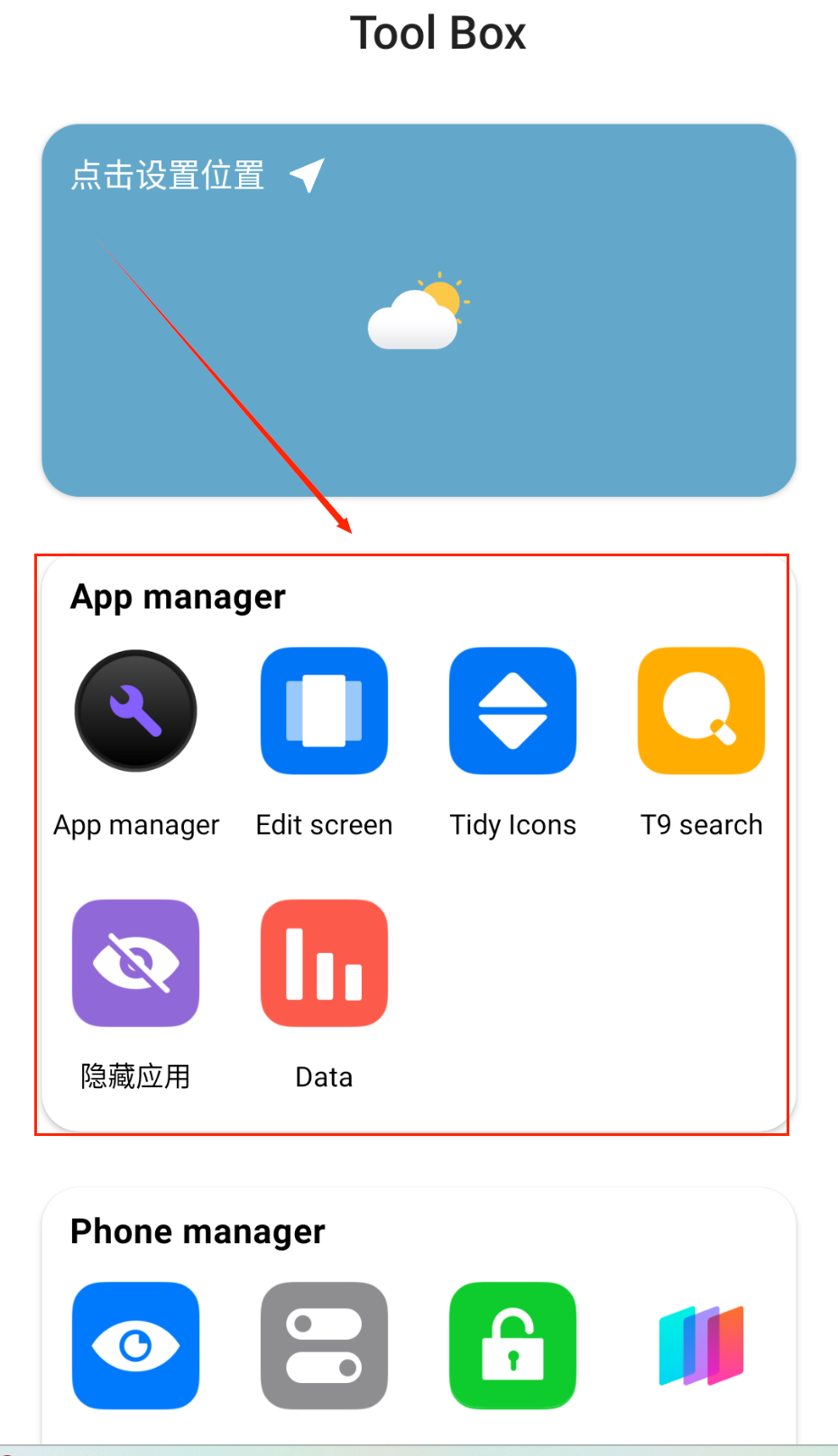The image size is (838, 1456).
Task: Select Tidy Icons
Action: pos(512,711)
